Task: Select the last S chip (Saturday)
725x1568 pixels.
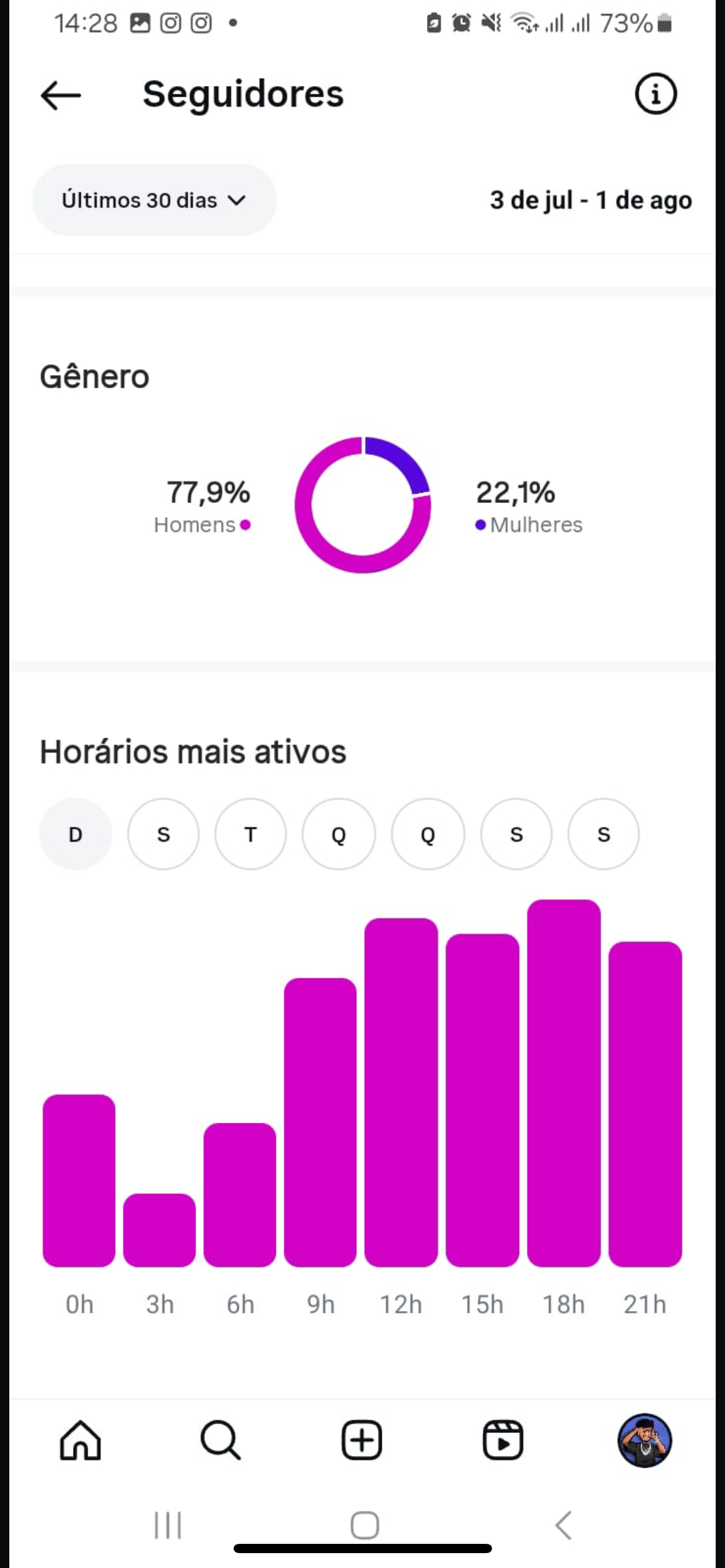Action: coord(604,834)
